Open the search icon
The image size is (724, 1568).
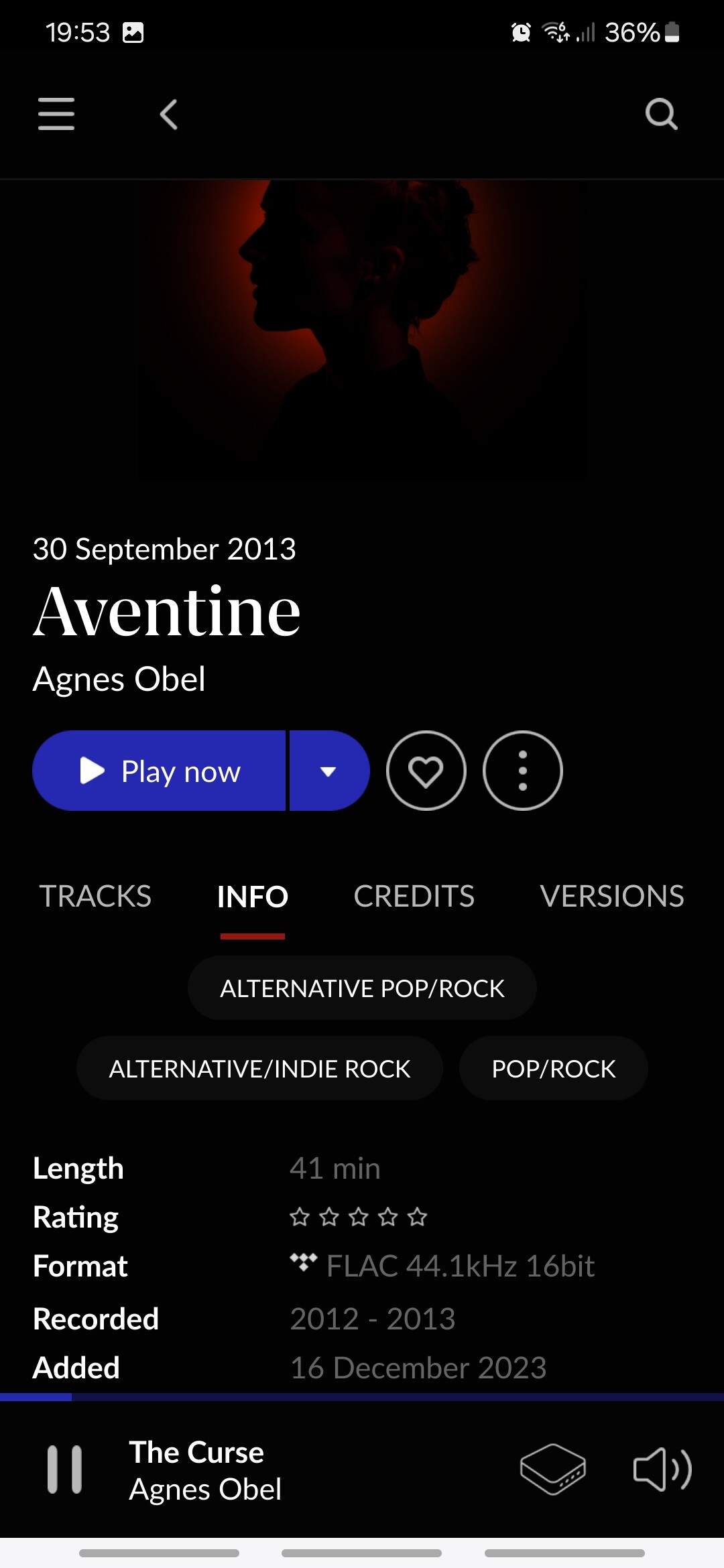(x=661, y=114)
